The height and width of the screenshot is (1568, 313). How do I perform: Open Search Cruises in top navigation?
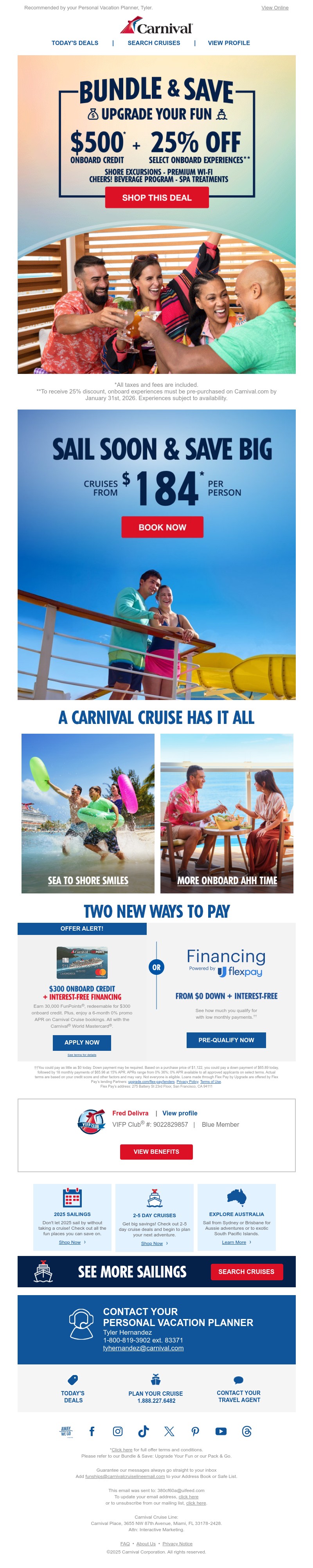154,43
